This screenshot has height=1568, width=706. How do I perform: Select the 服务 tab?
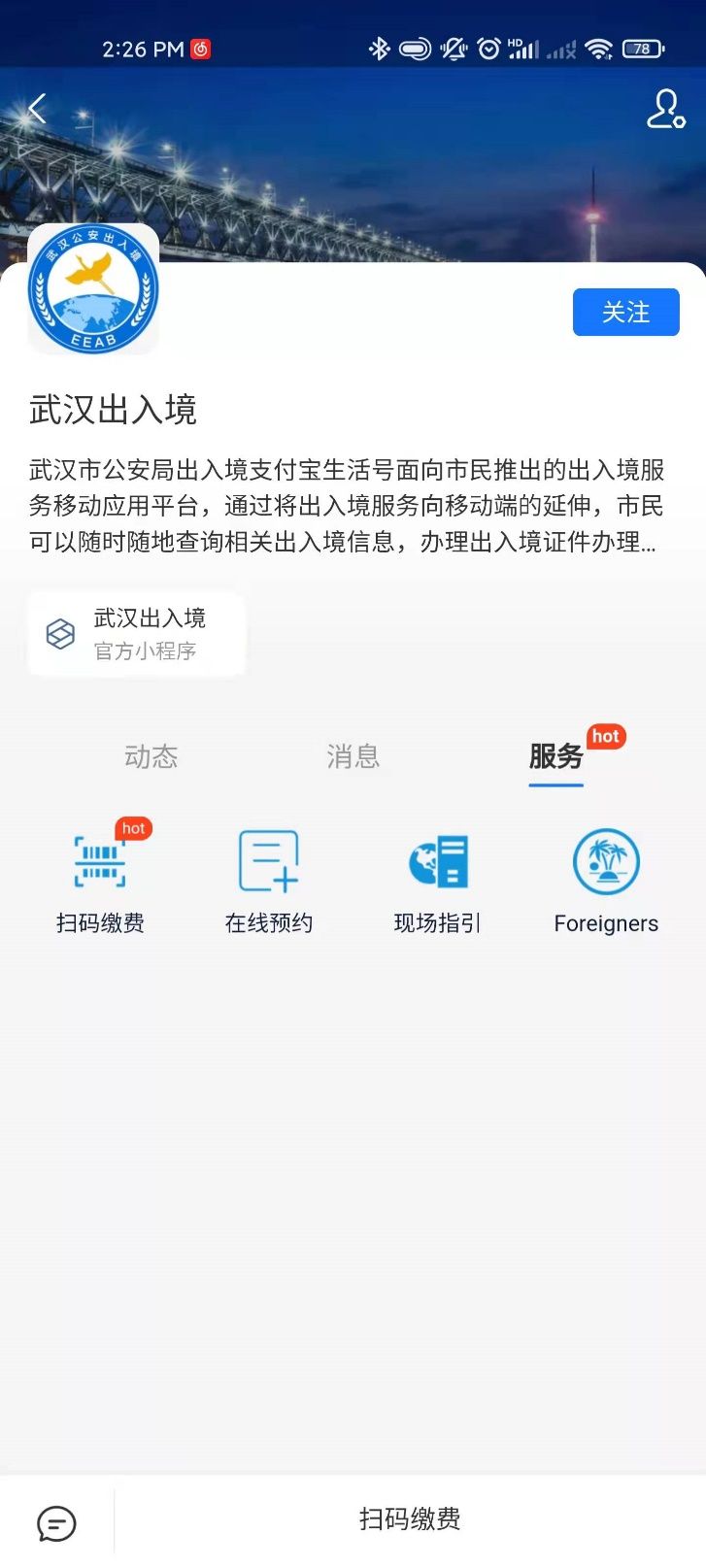click(555, 756)
